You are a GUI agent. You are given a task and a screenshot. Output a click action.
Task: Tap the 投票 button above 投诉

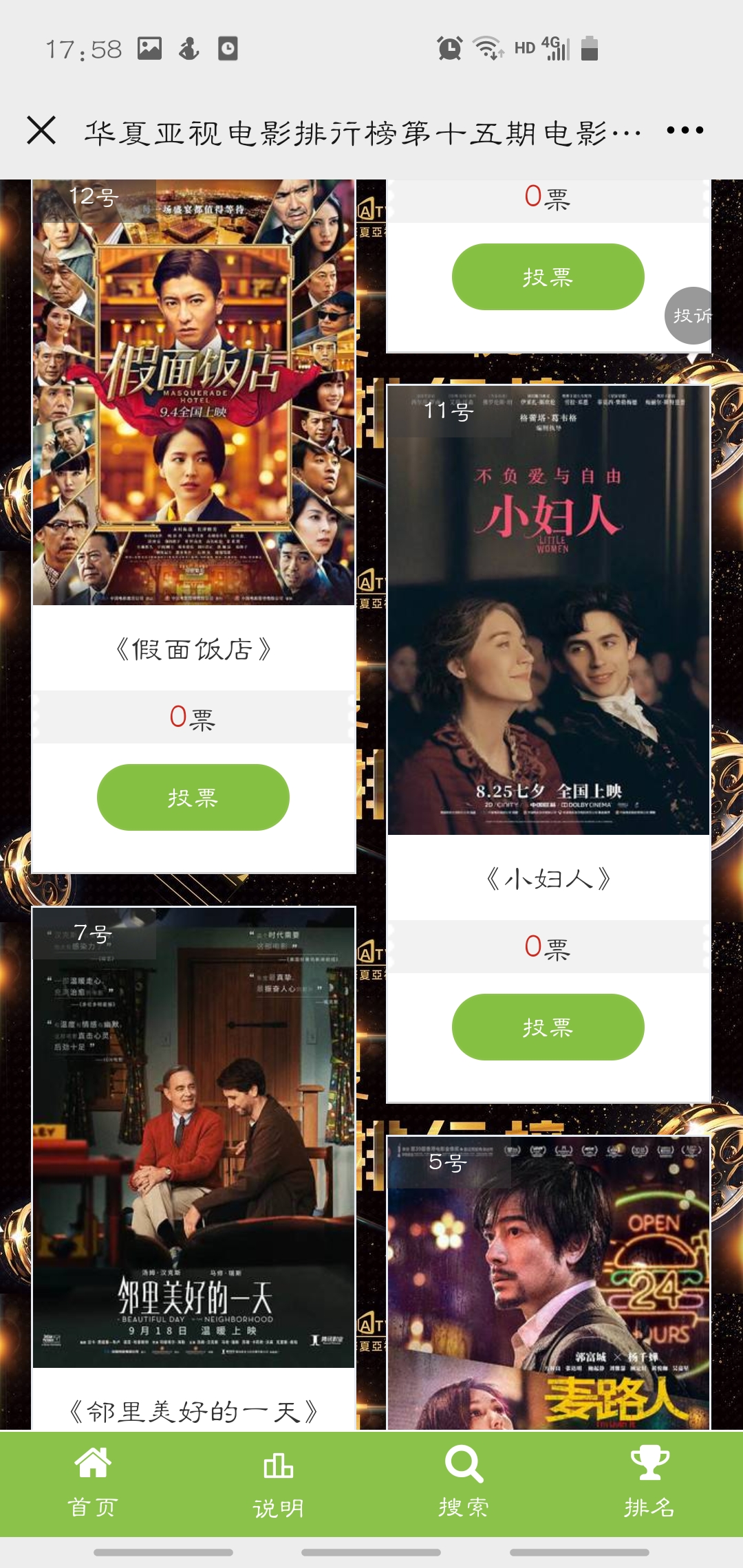(x=548, y=276)
